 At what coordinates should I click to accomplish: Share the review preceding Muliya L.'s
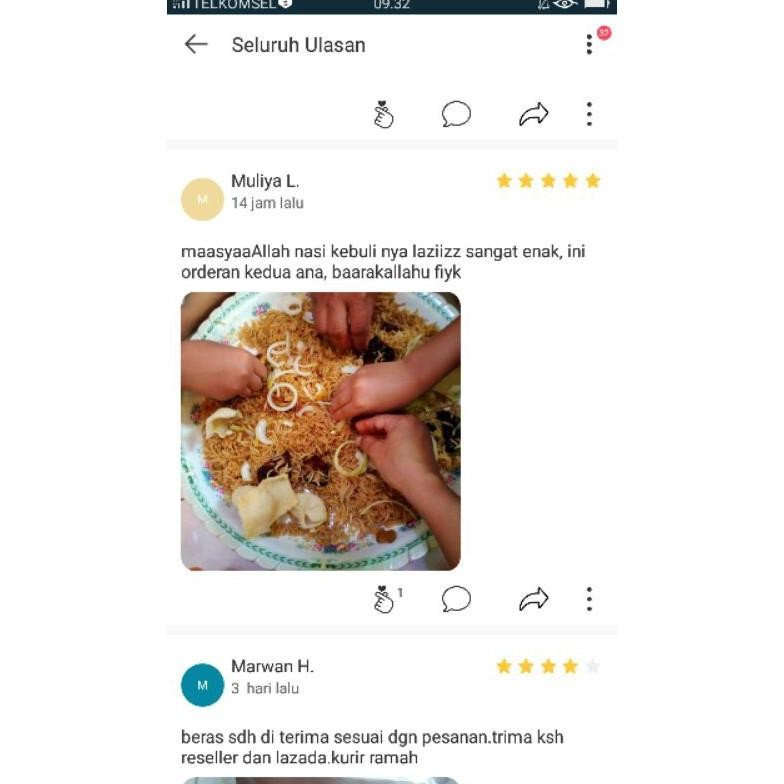533,115
